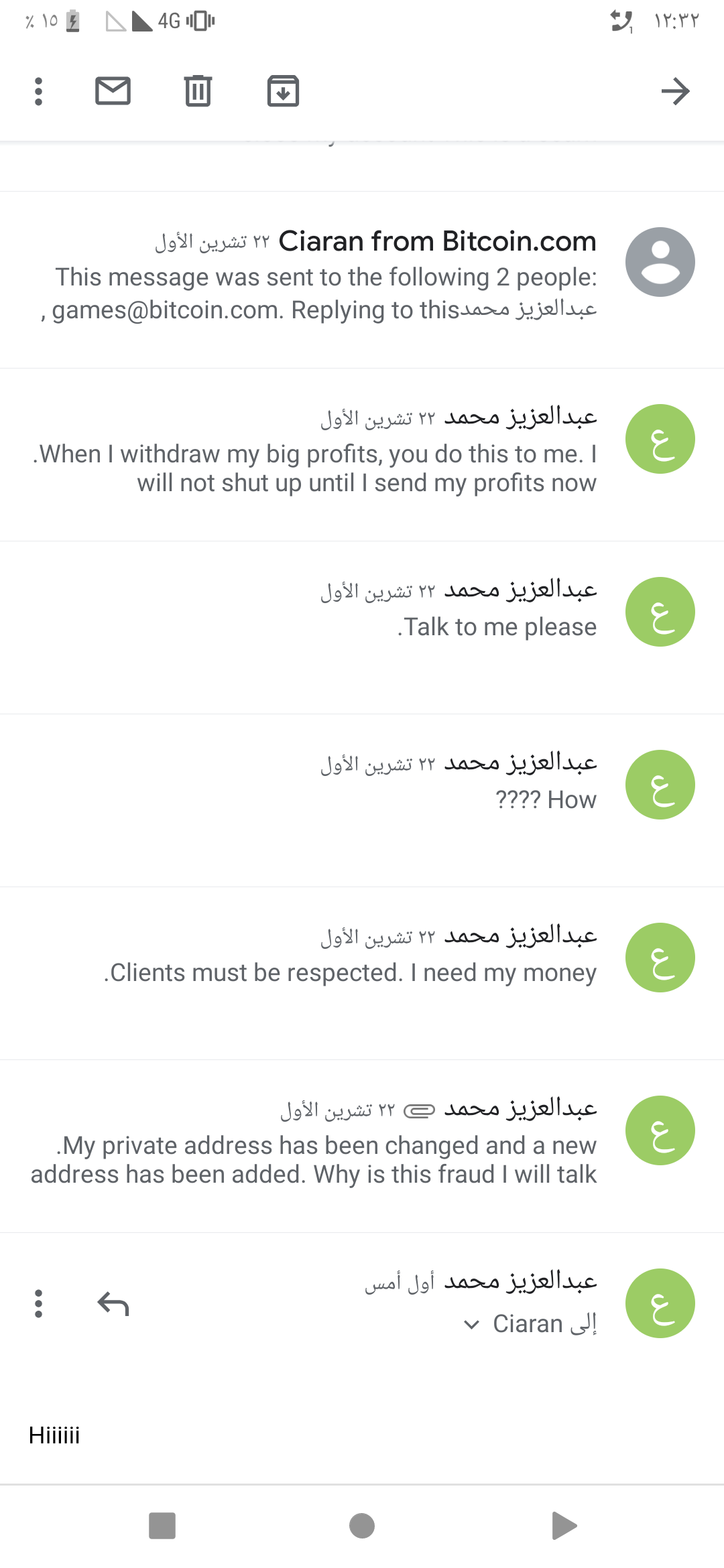
Task: Archive this email conversation
Action: (283, 91)
